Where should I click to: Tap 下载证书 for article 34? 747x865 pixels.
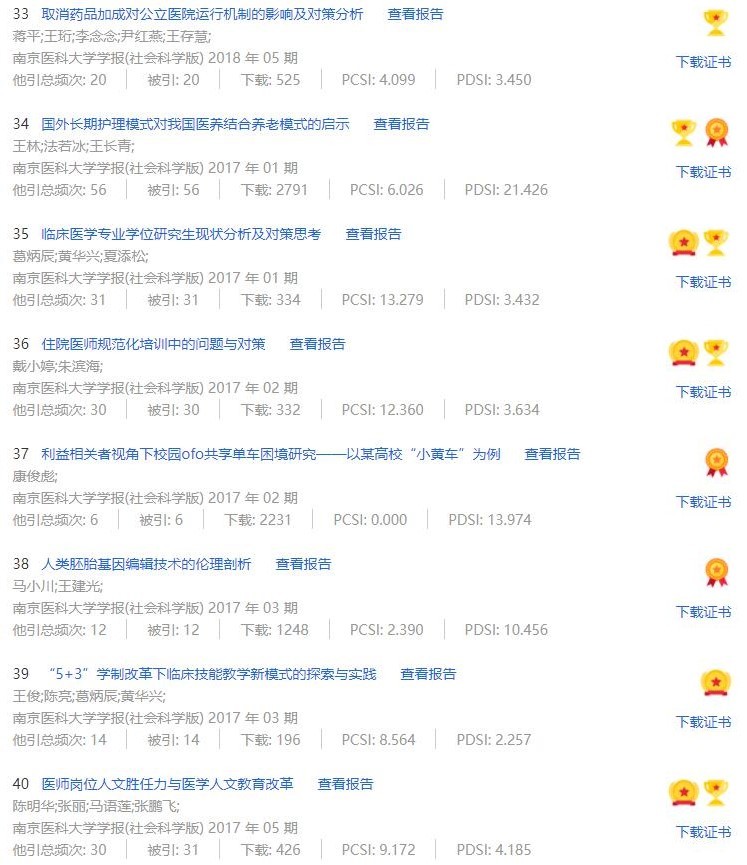[x=703, y=172]
